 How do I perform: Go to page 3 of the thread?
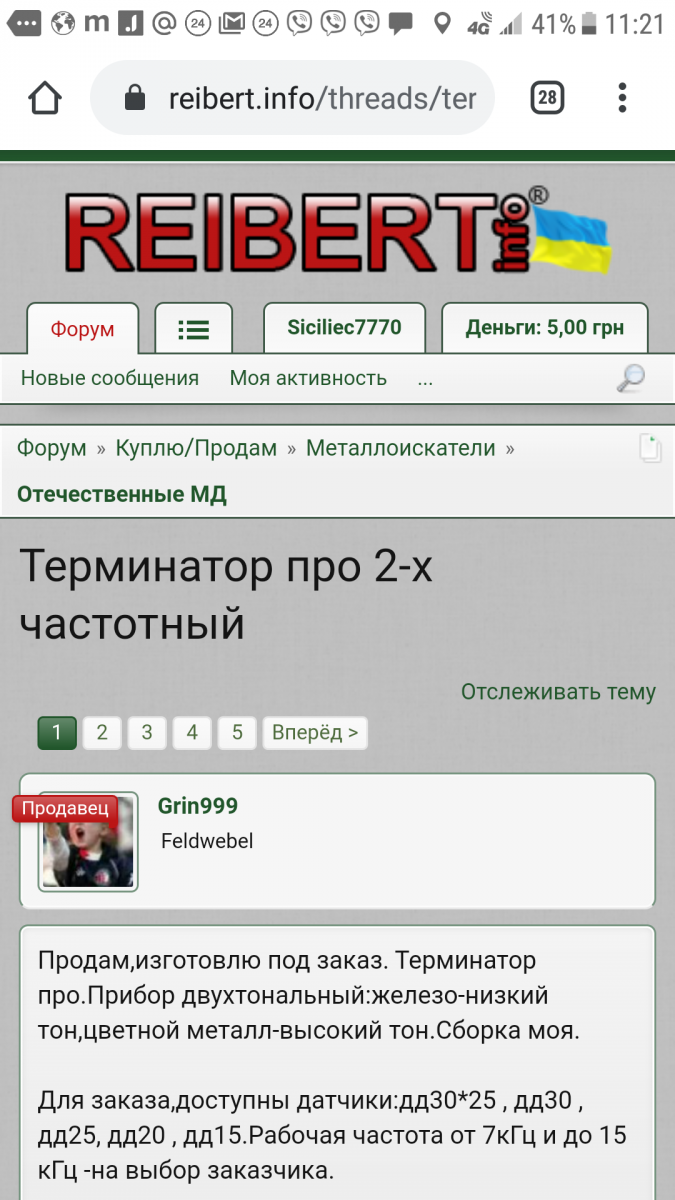tap(147, 733)
